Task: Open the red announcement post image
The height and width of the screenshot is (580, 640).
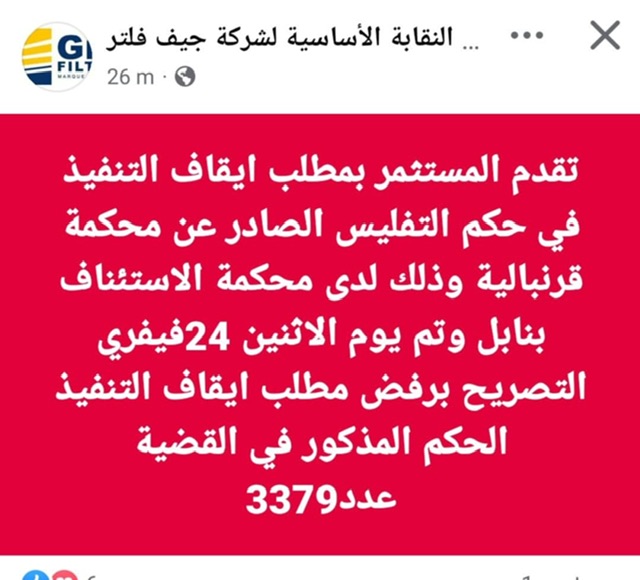Action: pyautogui.click(x=320, y=330)
